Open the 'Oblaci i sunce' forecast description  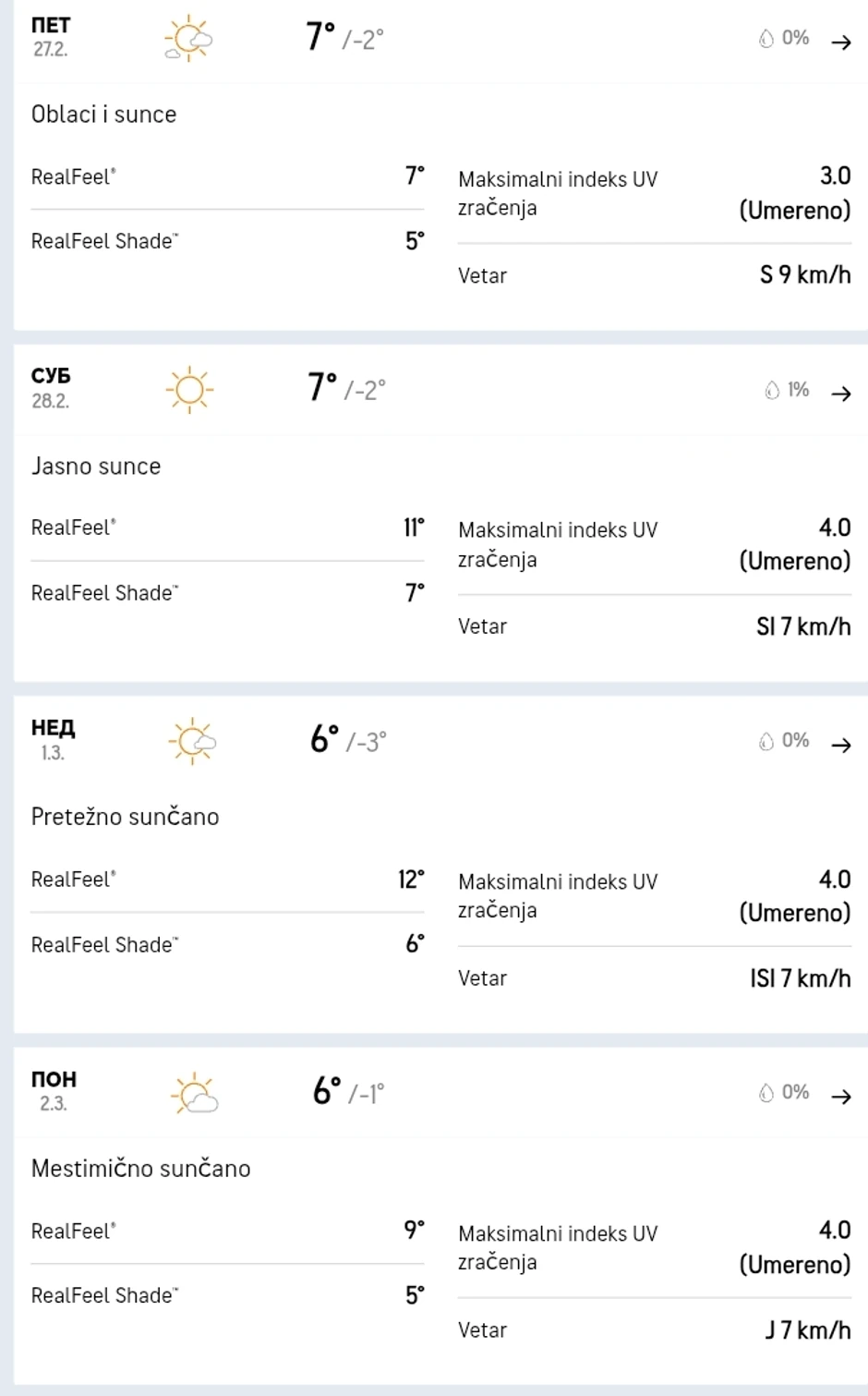point(103,115)
